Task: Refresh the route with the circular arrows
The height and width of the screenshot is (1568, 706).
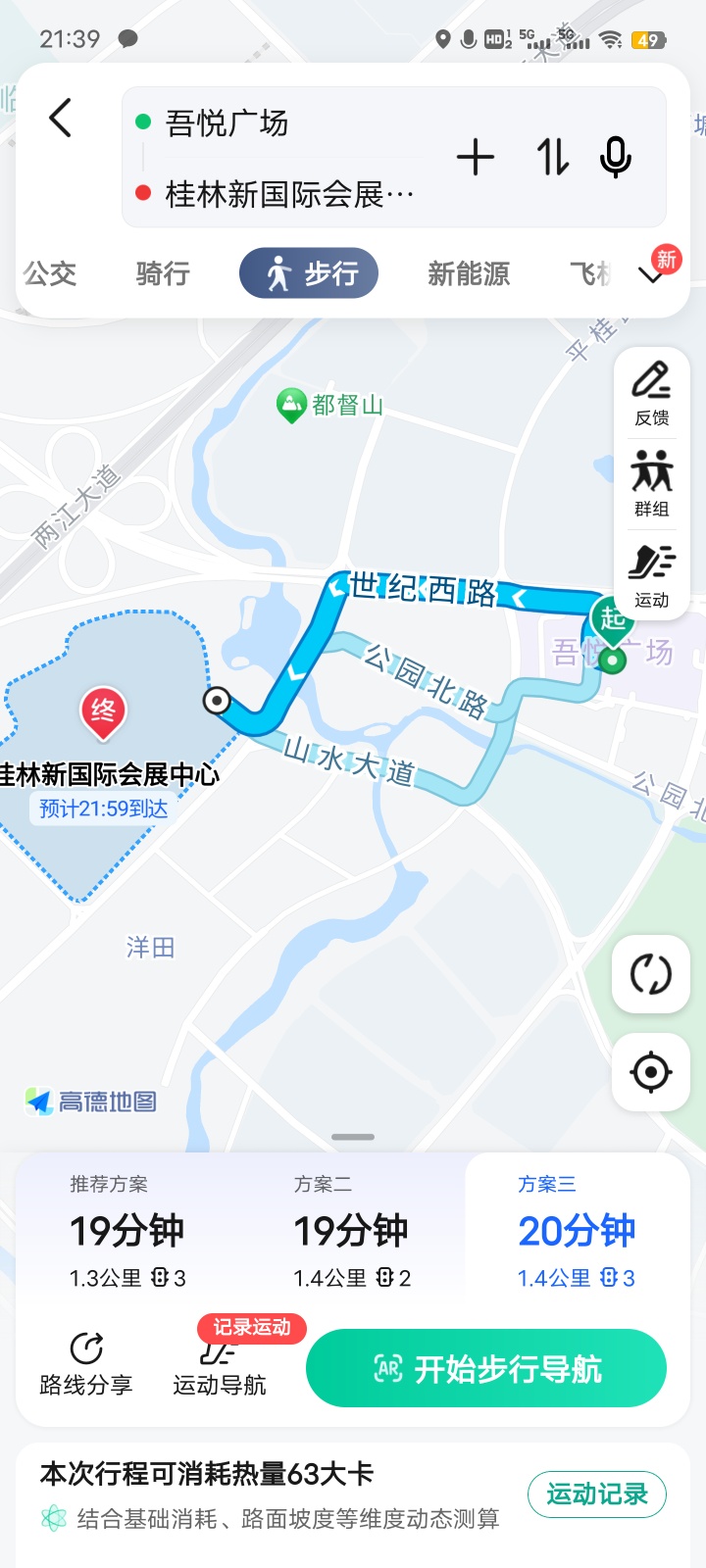Action: point(650,975)
